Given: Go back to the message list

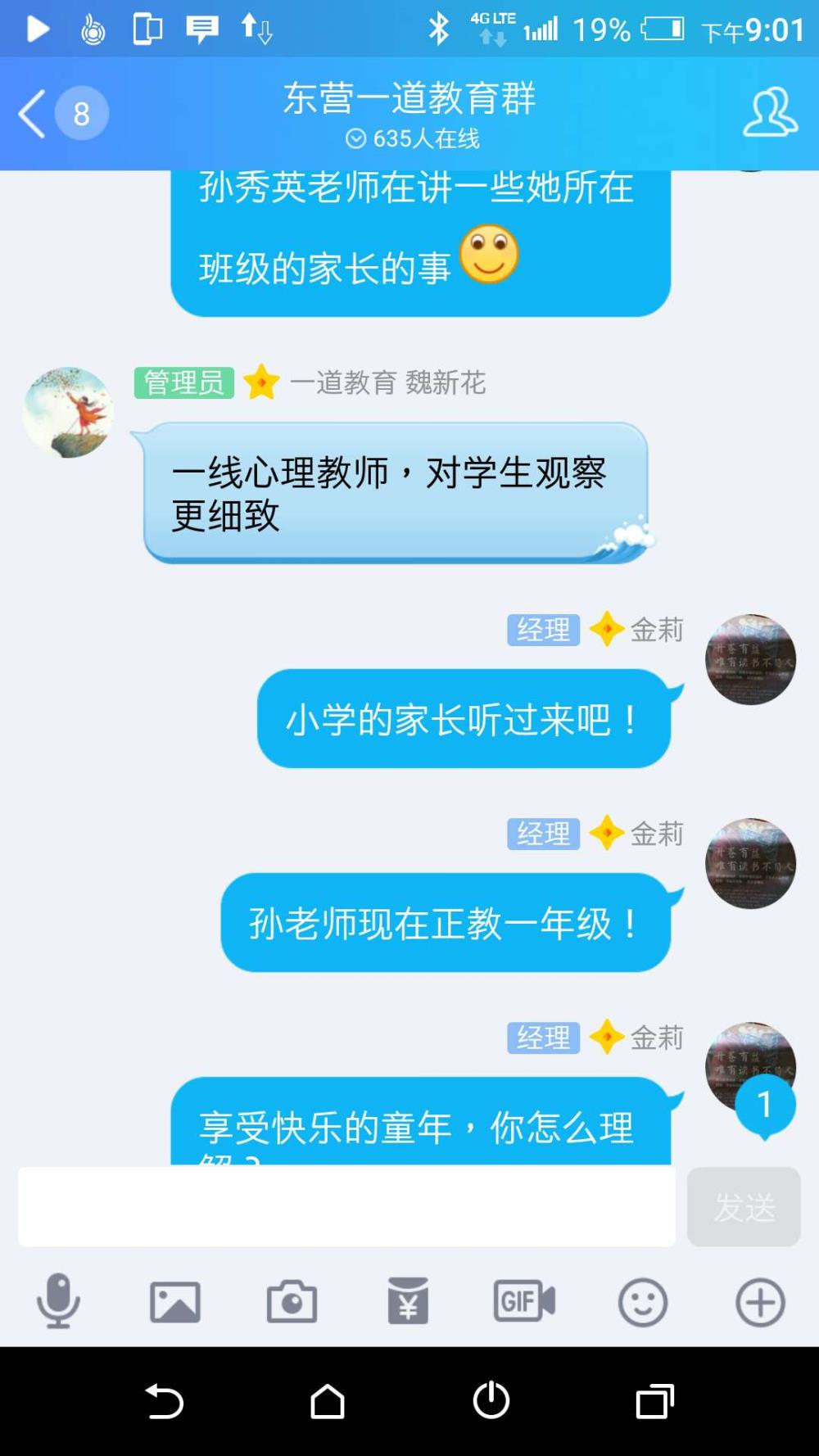Looking at the screenshot, I should (x=61, y=113).
